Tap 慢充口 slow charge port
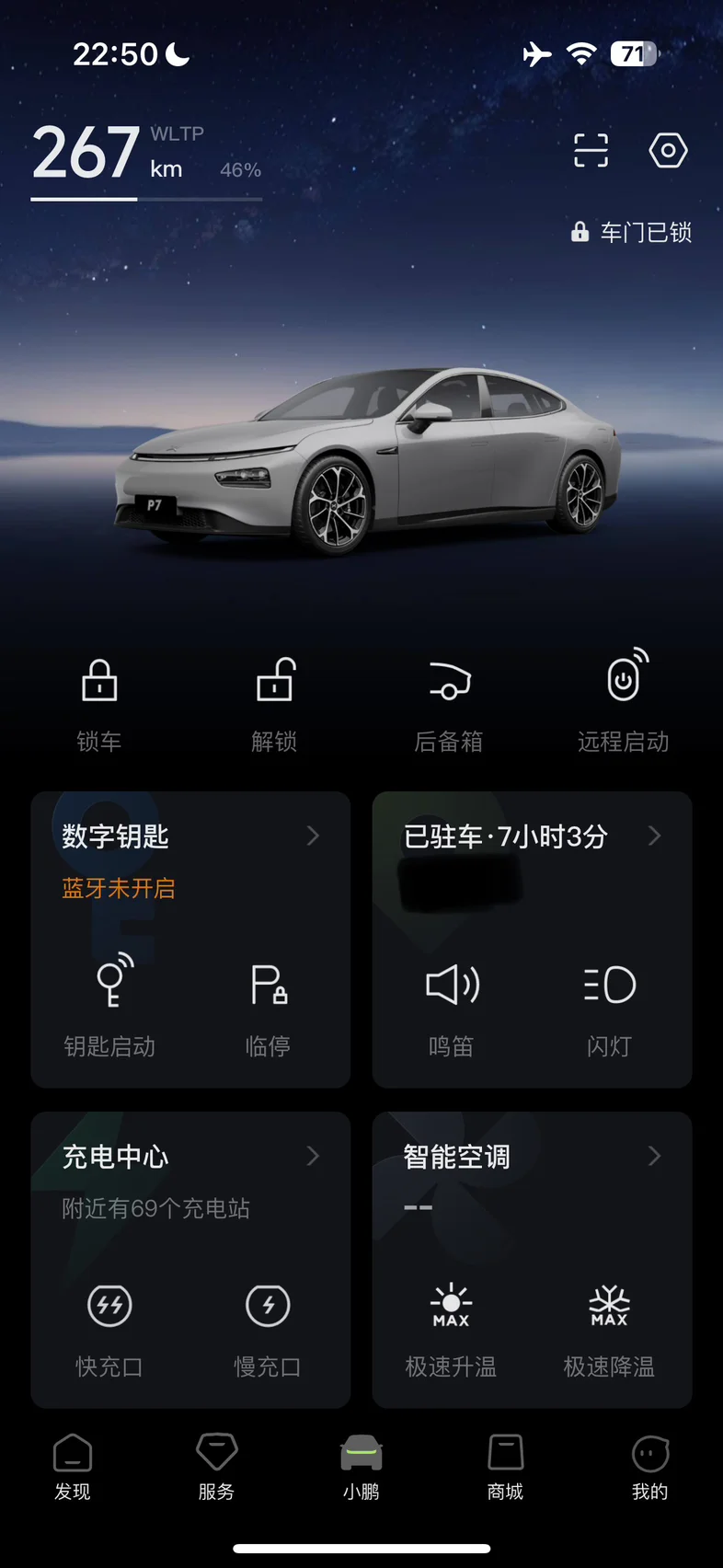Viewport: 723px width, 1568px height. [x=268, y=1330]
